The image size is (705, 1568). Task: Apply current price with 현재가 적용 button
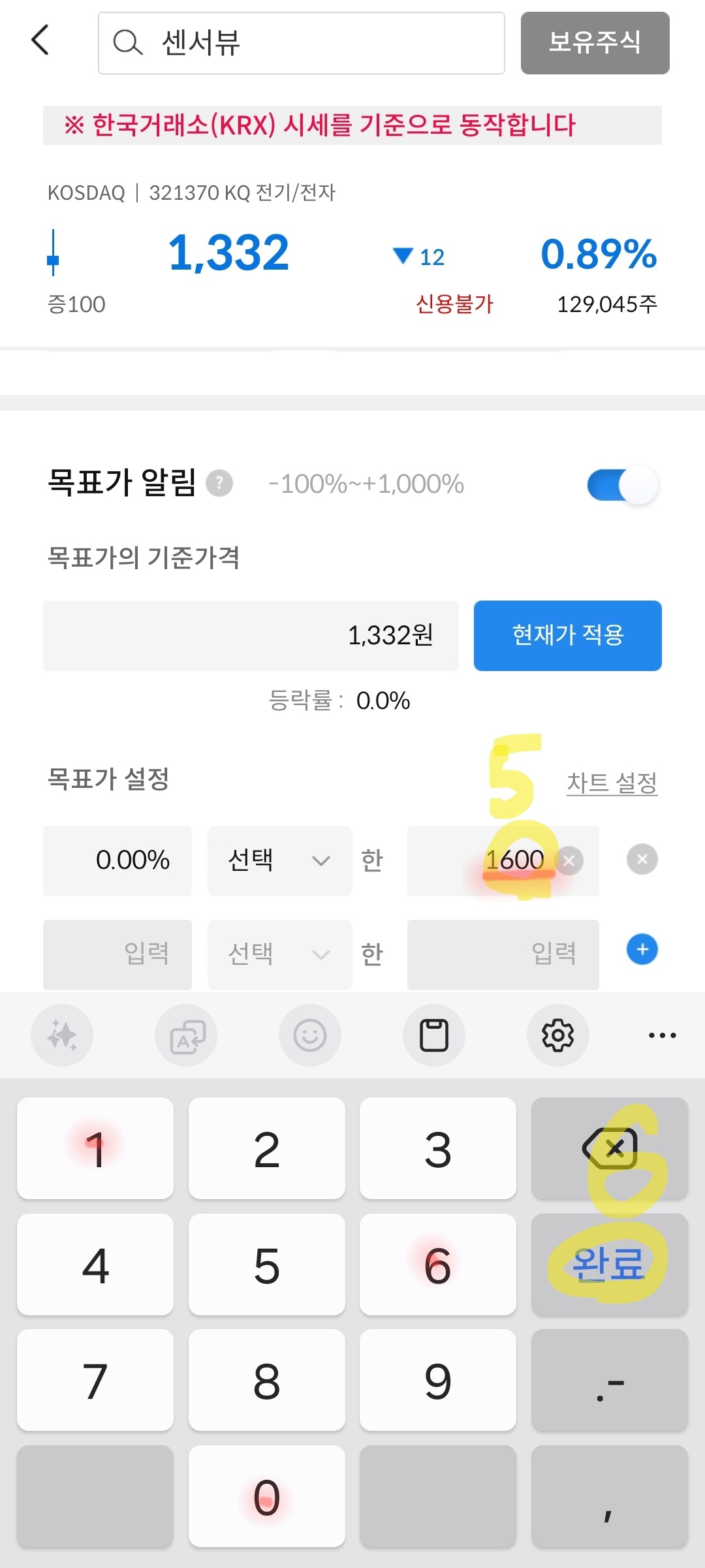pyautogui.click(x=567, y=635)
